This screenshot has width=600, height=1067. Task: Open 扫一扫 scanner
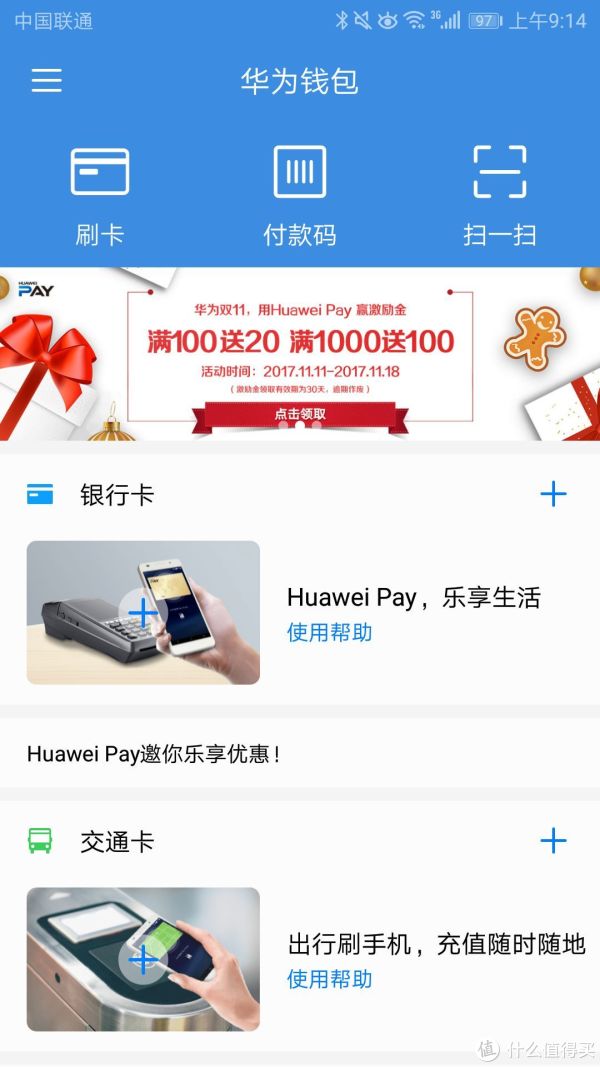[499, 195]
